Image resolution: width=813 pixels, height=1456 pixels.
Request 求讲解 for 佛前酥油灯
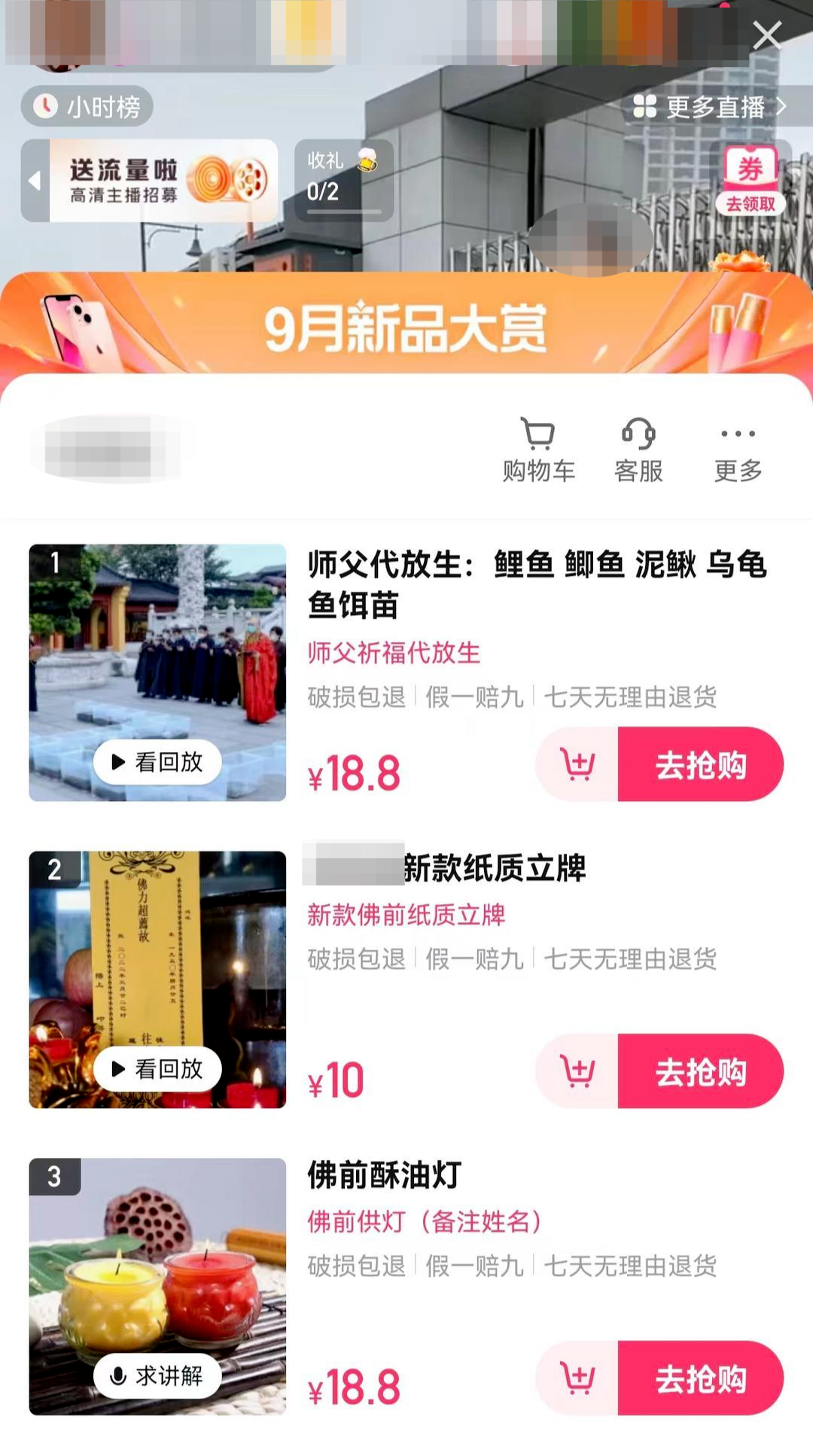pyautogui.click(x=158, y=1375)
